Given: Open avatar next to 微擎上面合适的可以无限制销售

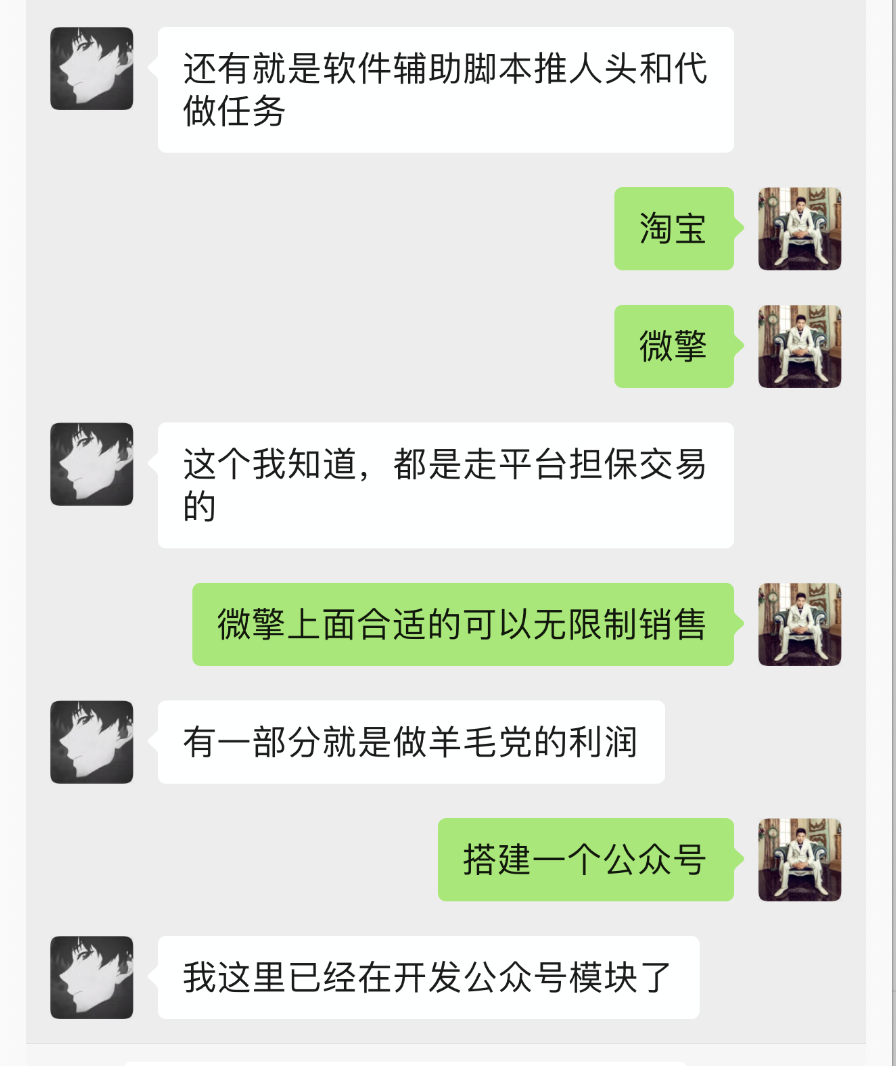Looking at the screenshot, I should click(799, 625).
